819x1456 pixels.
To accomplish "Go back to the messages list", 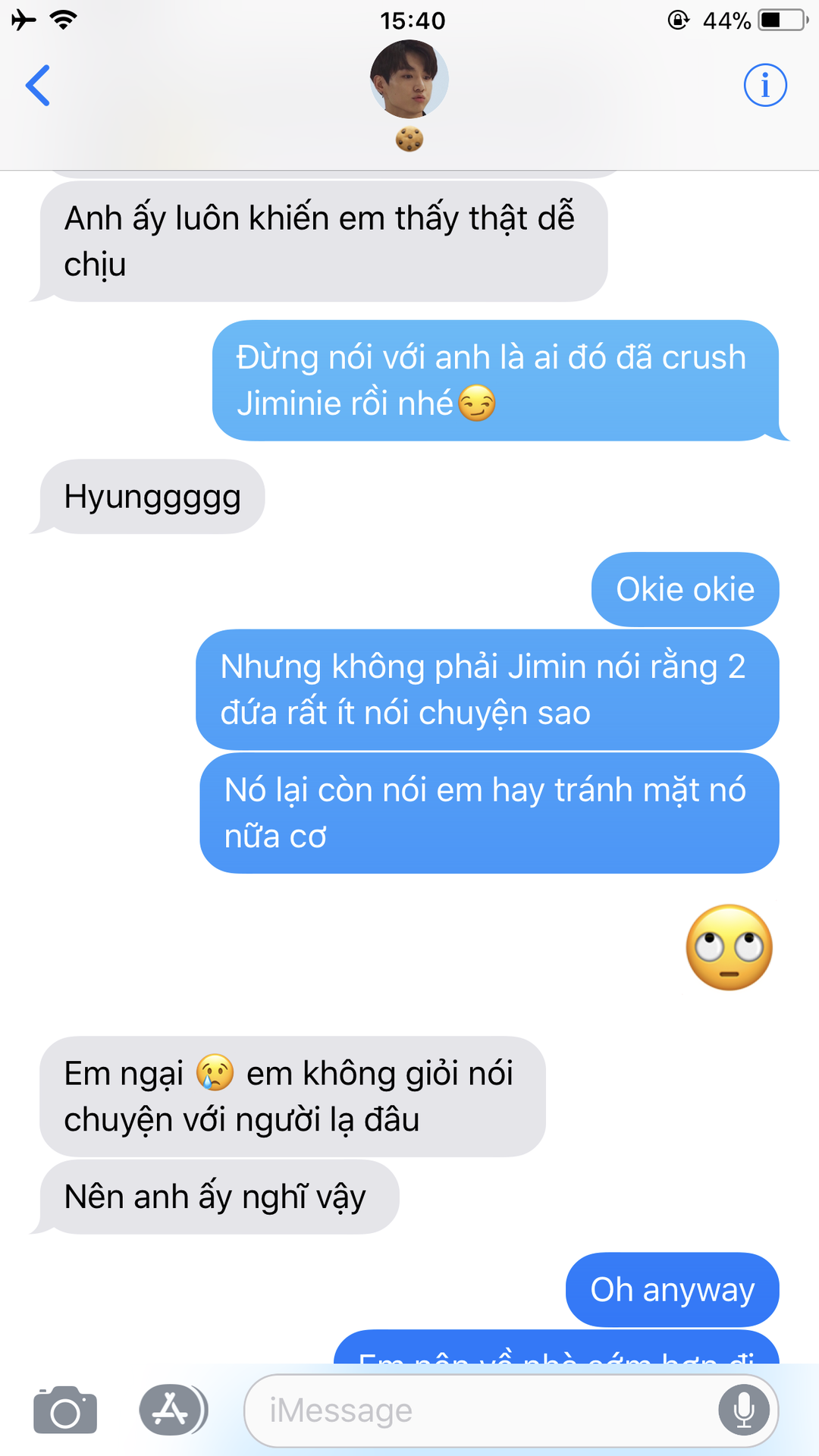I will tap(38, 85).
